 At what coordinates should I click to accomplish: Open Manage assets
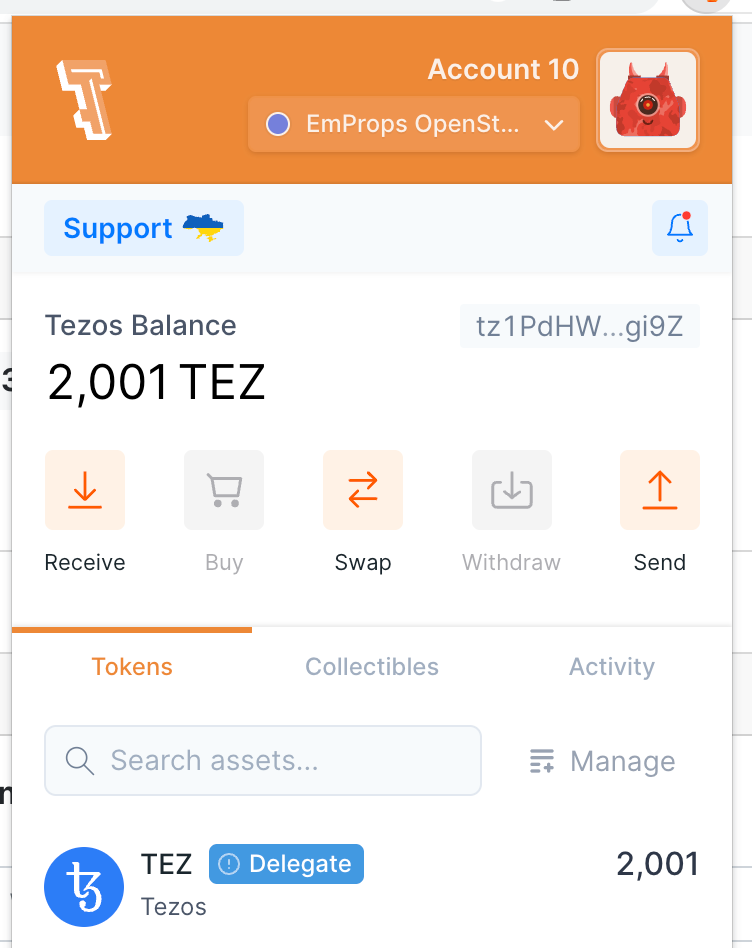602,762
